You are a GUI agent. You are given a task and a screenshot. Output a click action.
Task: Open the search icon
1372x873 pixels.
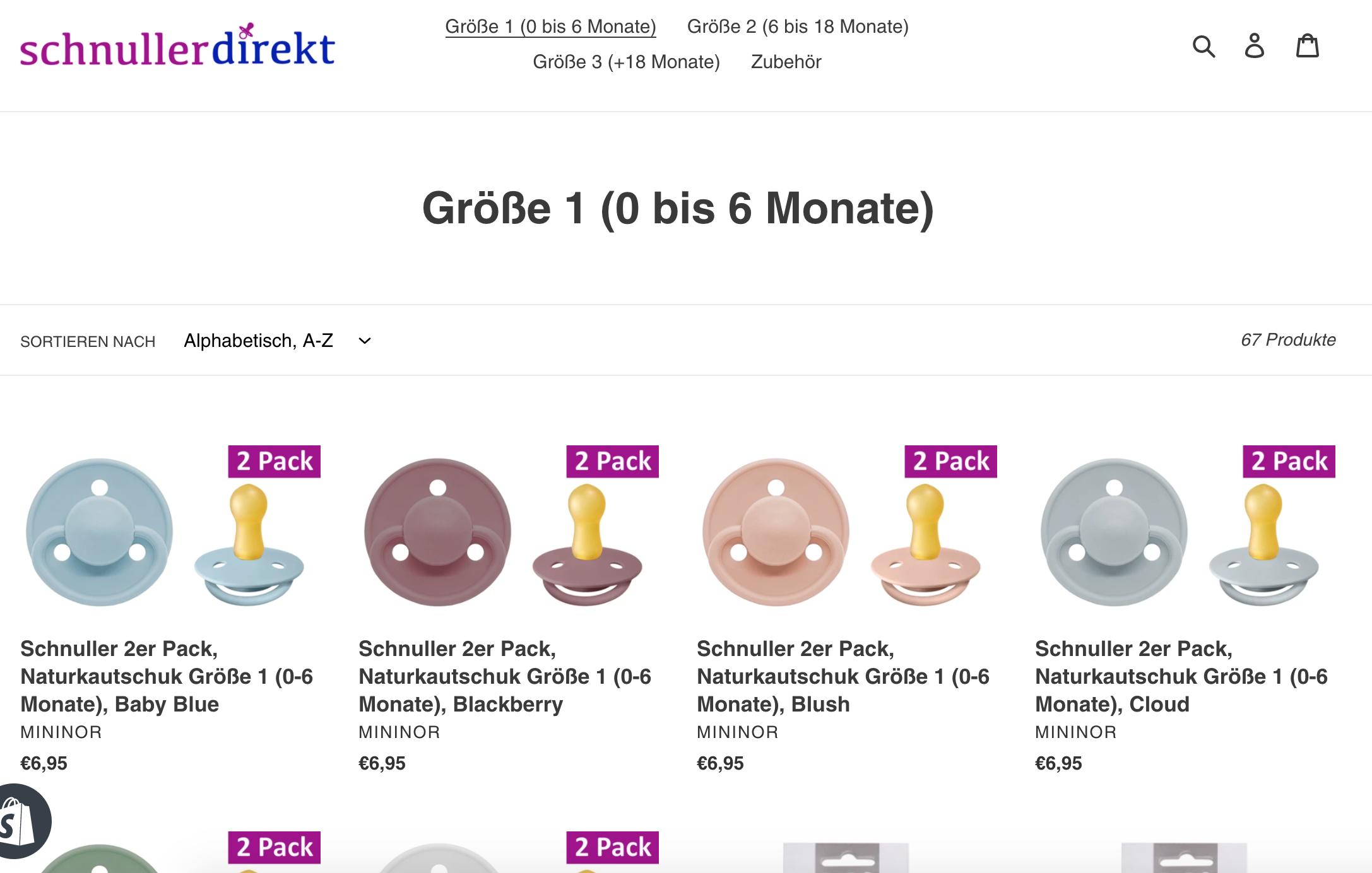pos(1203,46)
